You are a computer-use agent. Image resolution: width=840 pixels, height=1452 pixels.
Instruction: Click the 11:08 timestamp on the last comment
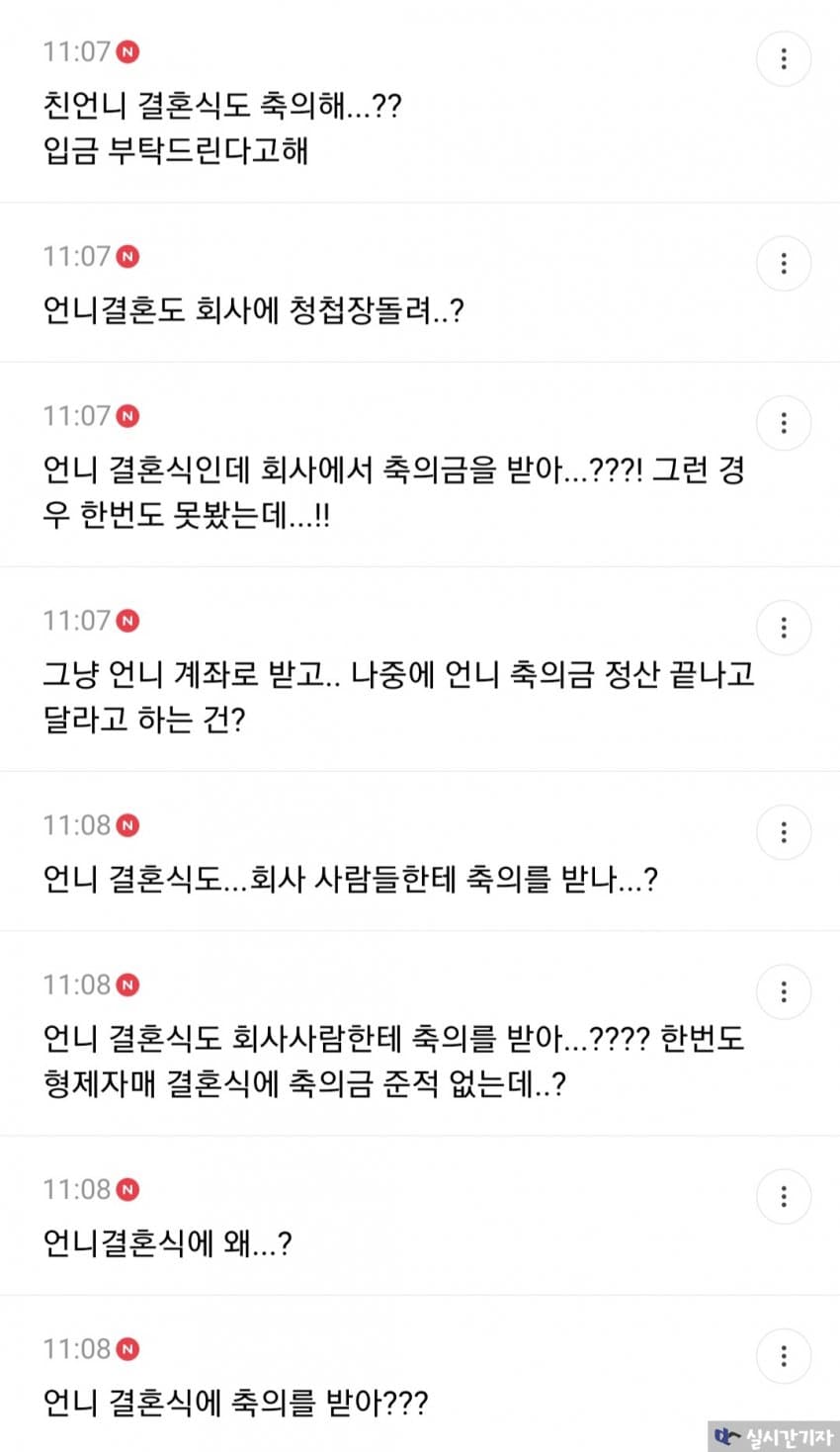74,1348
